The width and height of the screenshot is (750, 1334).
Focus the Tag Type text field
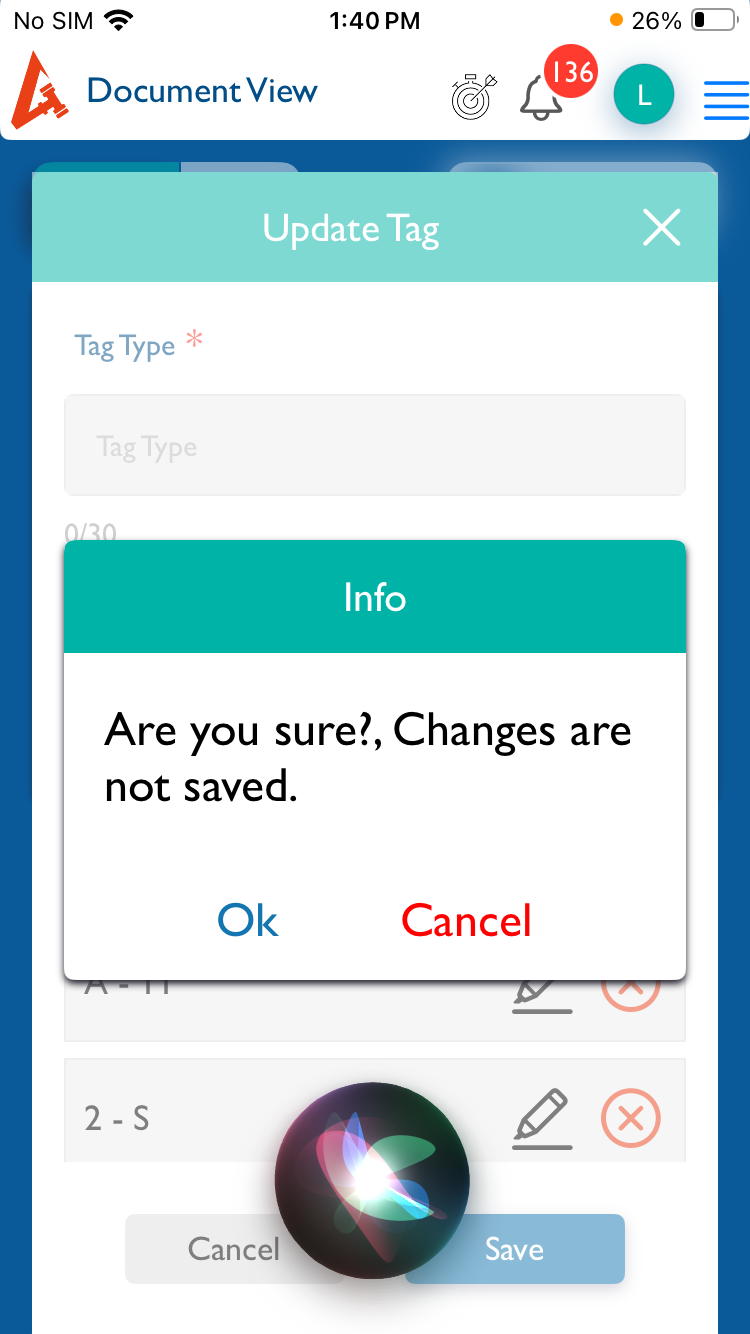coord(375,445)
